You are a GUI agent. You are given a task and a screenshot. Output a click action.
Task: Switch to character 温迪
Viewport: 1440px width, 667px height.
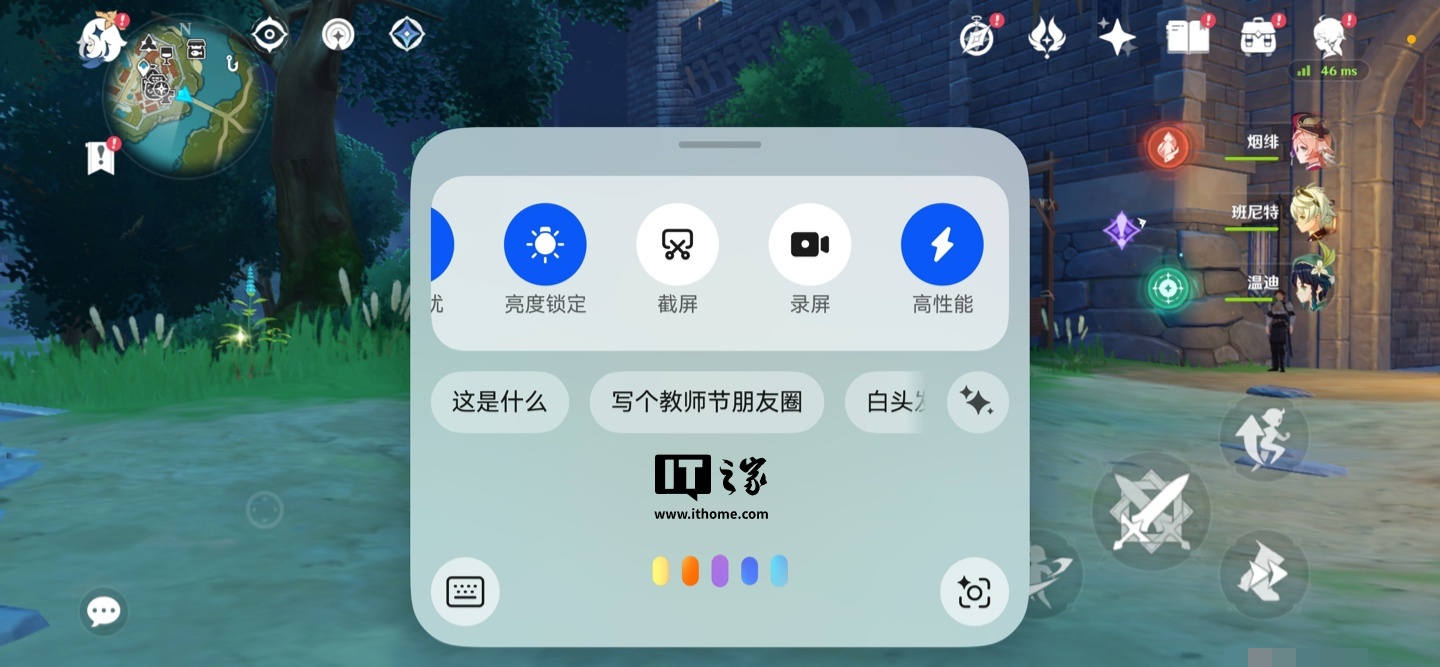tap(1310, 282)
